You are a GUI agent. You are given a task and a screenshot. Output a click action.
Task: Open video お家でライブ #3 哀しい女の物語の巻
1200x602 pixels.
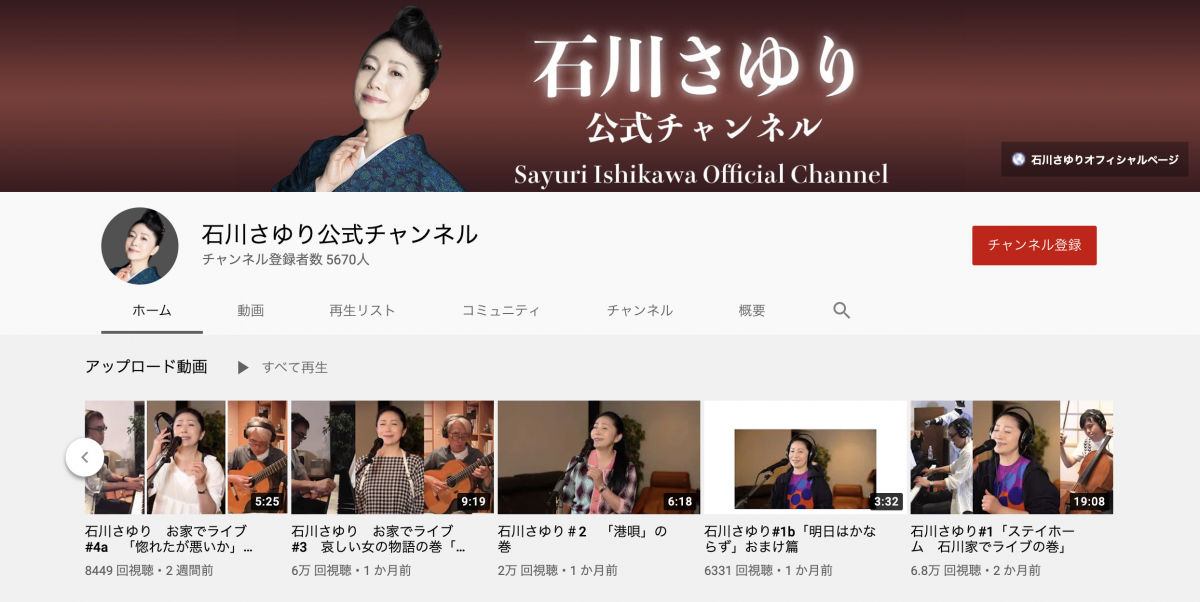tap(392, 457)
